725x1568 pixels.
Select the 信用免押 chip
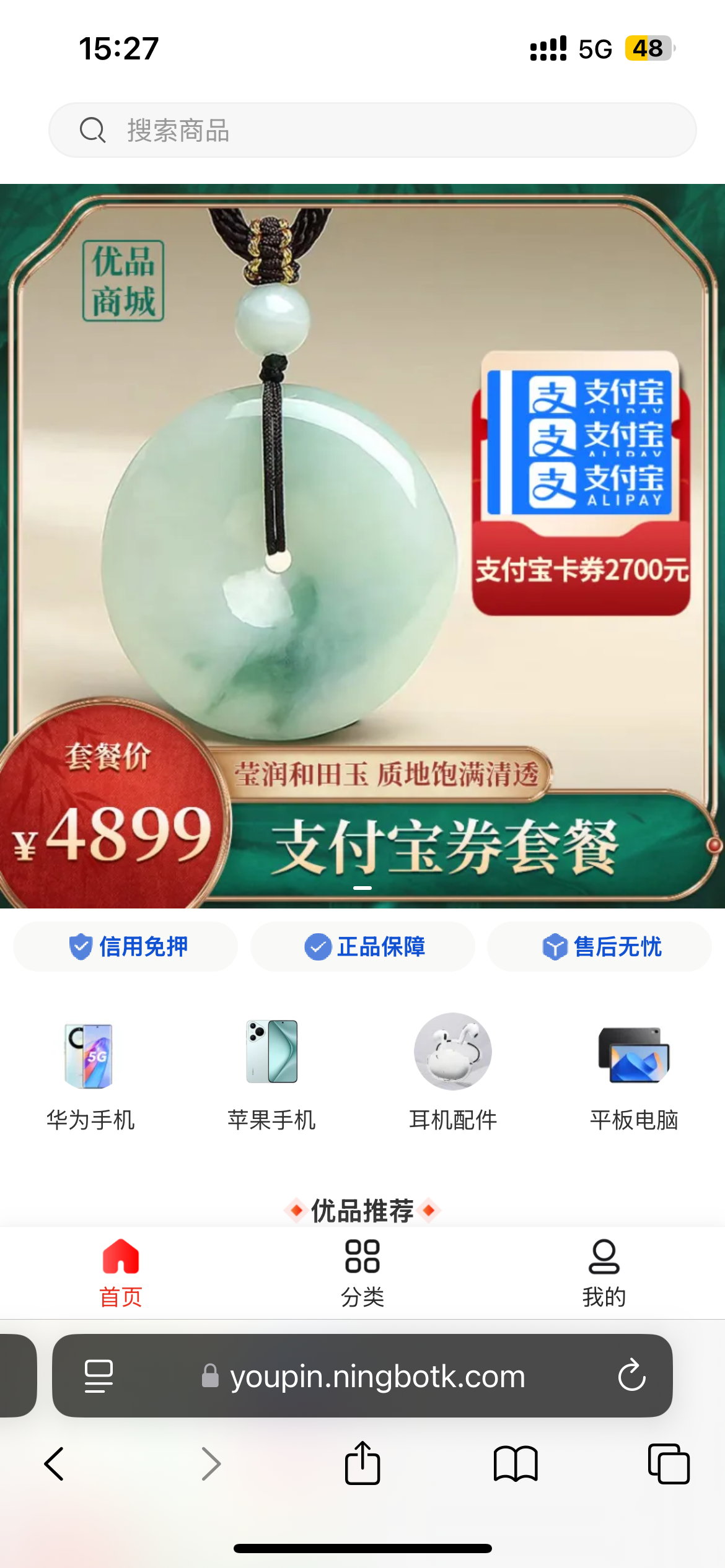tap(126, 947)
